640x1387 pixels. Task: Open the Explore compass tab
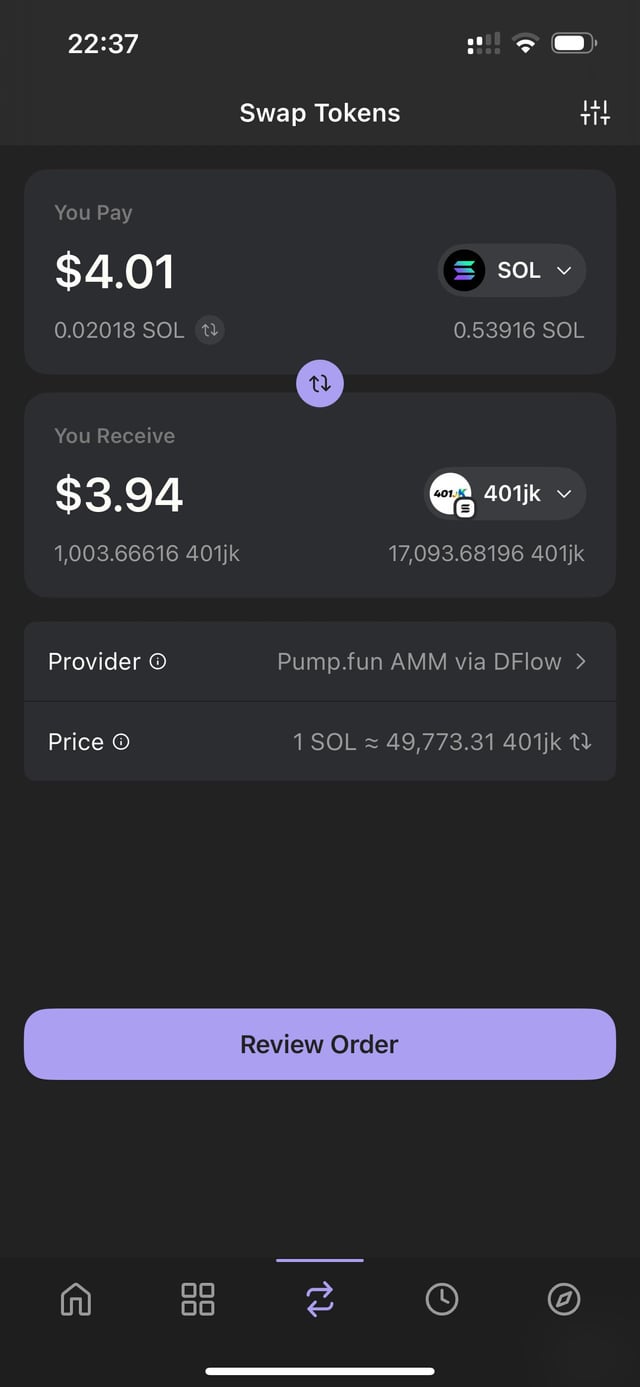564,1299
